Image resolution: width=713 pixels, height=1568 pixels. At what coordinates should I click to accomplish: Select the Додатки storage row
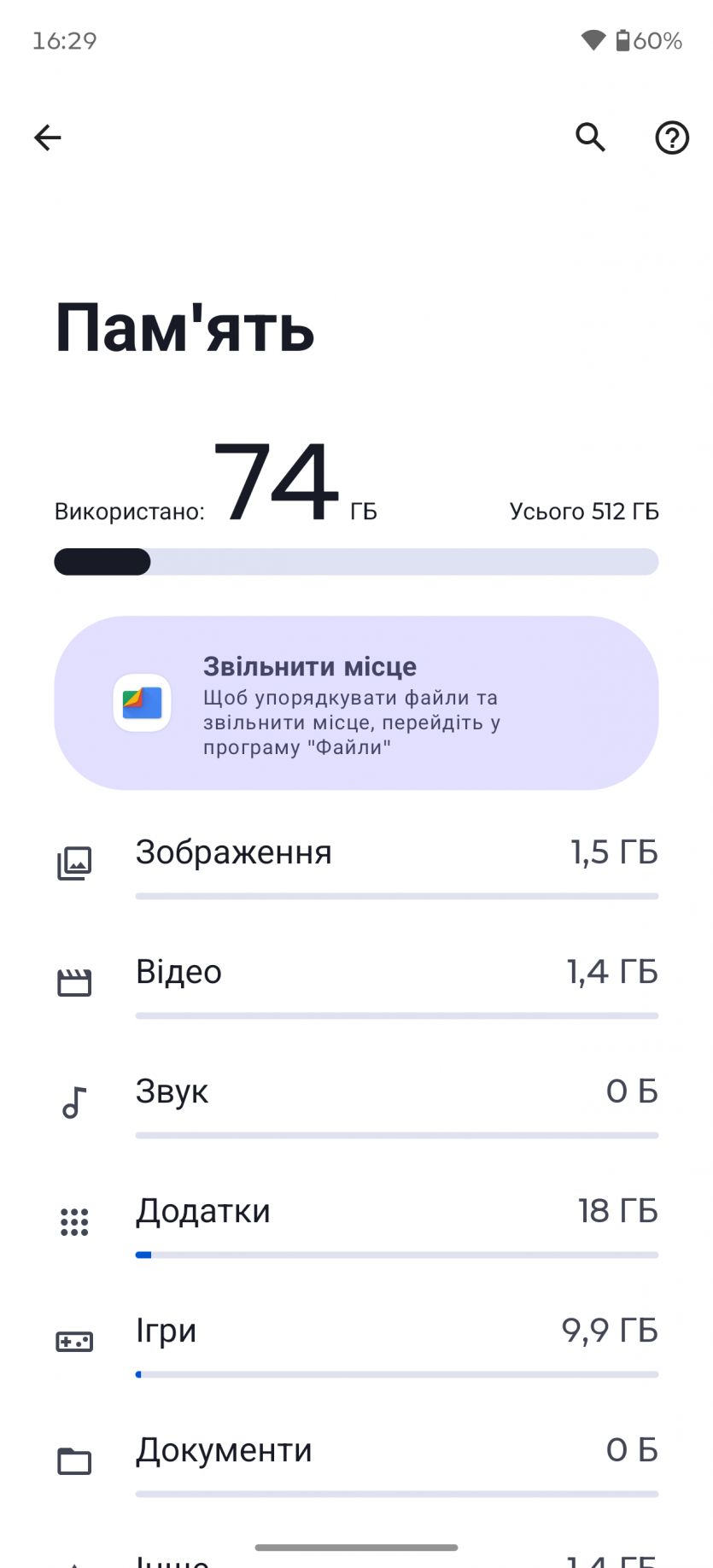pyautogui.click(x=356, y=1221)
